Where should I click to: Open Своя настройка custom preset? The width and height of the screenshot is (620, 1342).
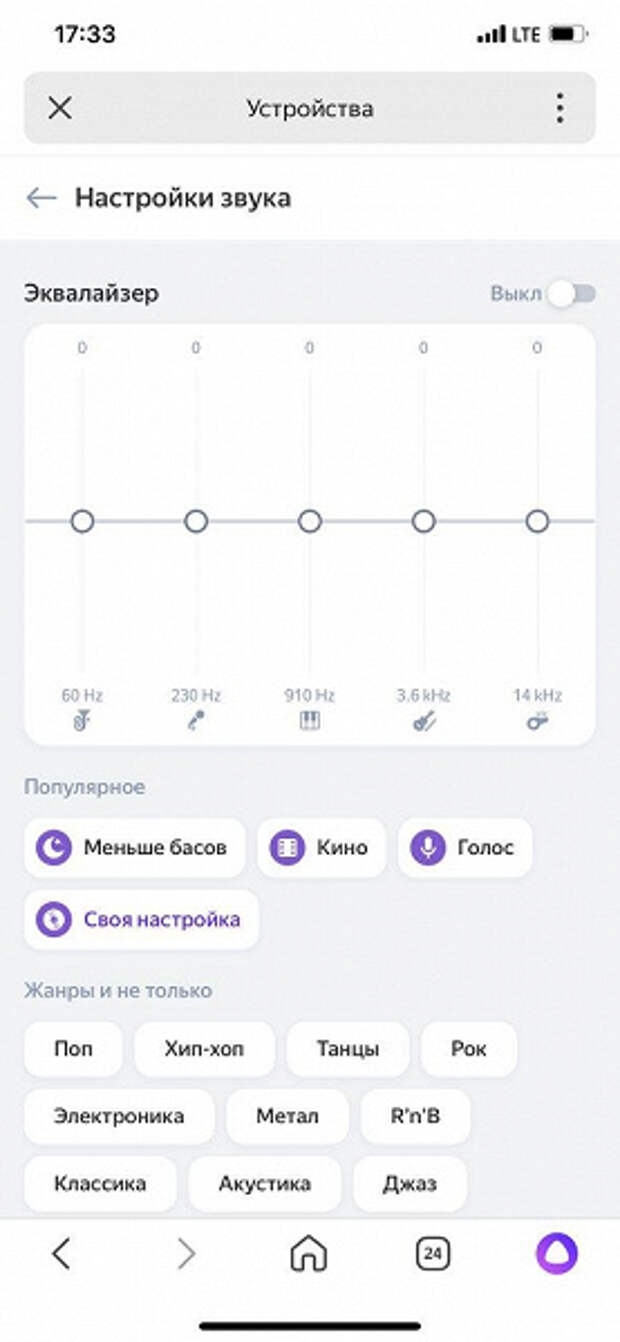[x=141, y=919]
